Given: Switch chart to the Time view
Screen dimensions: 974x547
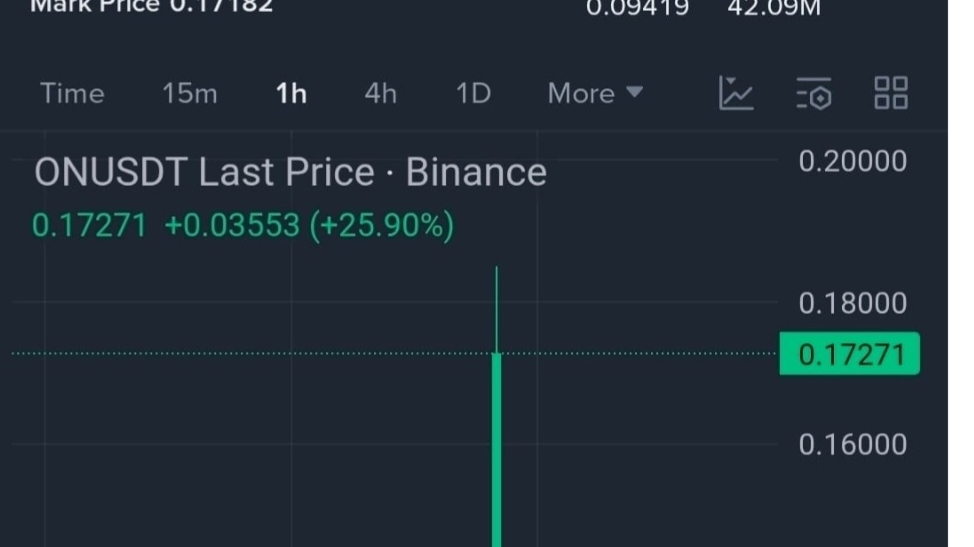Looking at the screenshot, I should (72, 94).
